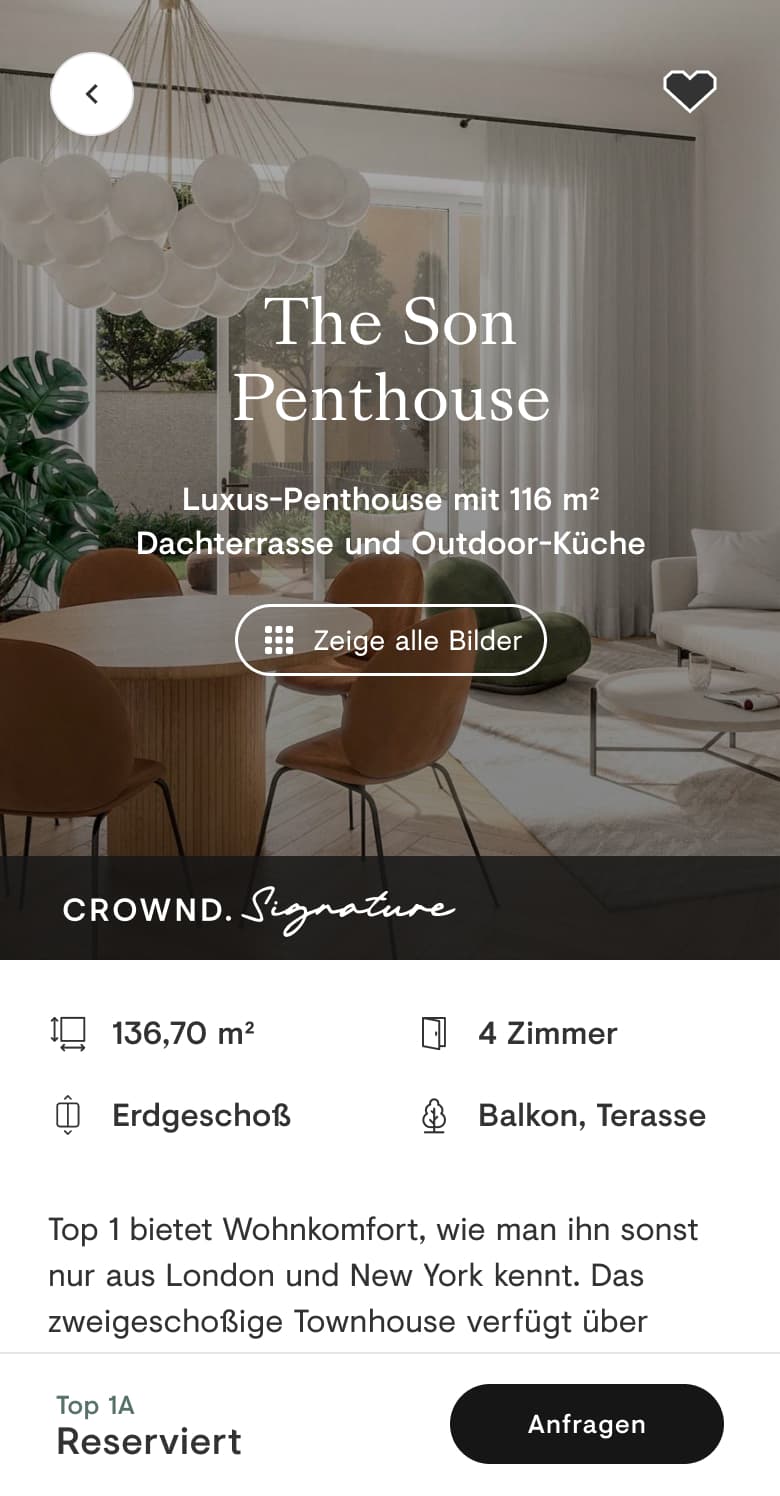Screen dimensions: 780x1496
Task: Tap the Anfragen button
Action: [586, 1424]
